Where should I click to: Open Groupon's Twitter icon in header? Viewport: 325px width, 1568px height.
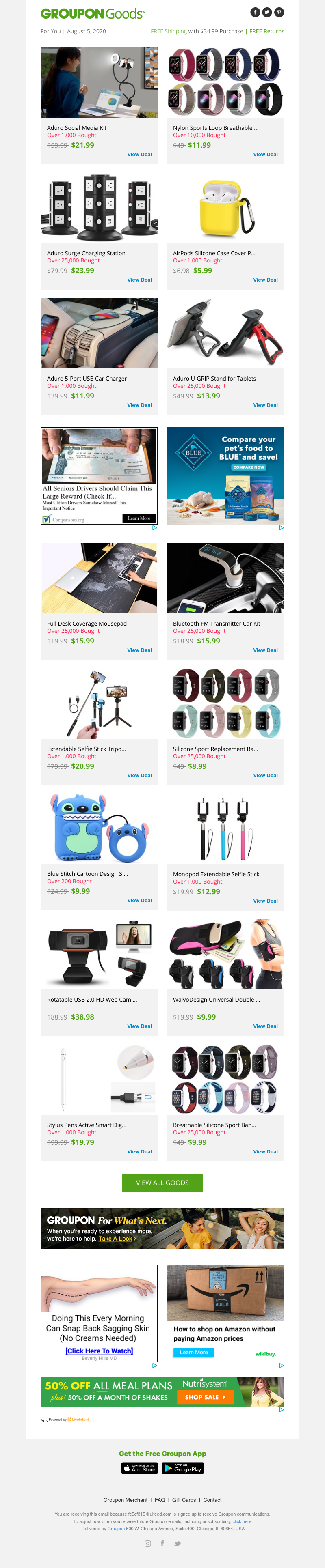[x=267, y=12]
